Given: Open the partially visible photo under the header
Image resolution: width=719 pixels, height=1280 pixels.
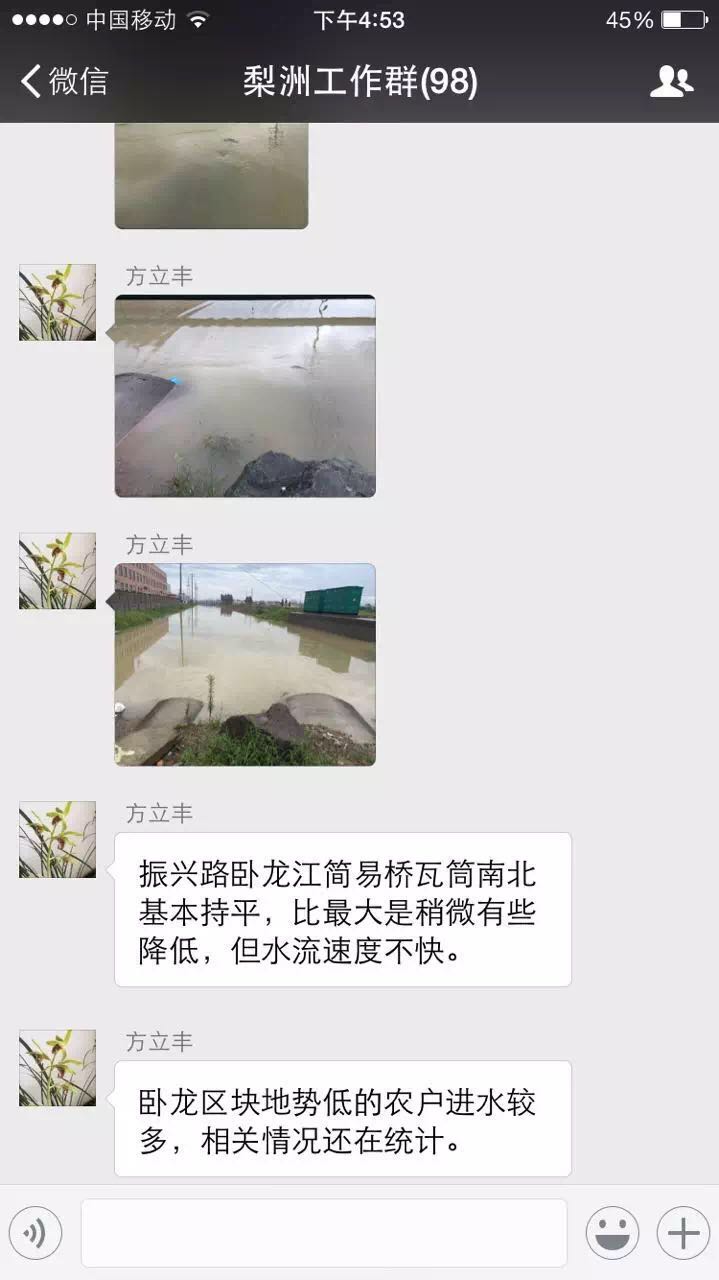Looking at the screenshot, I should point(211,176).
